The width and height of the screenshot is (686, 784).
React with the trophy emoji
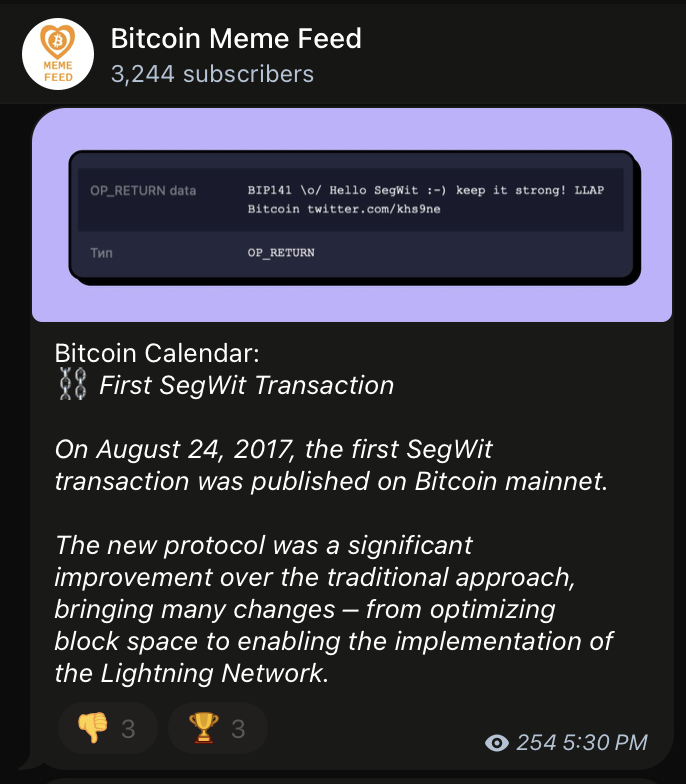(217, 729)
